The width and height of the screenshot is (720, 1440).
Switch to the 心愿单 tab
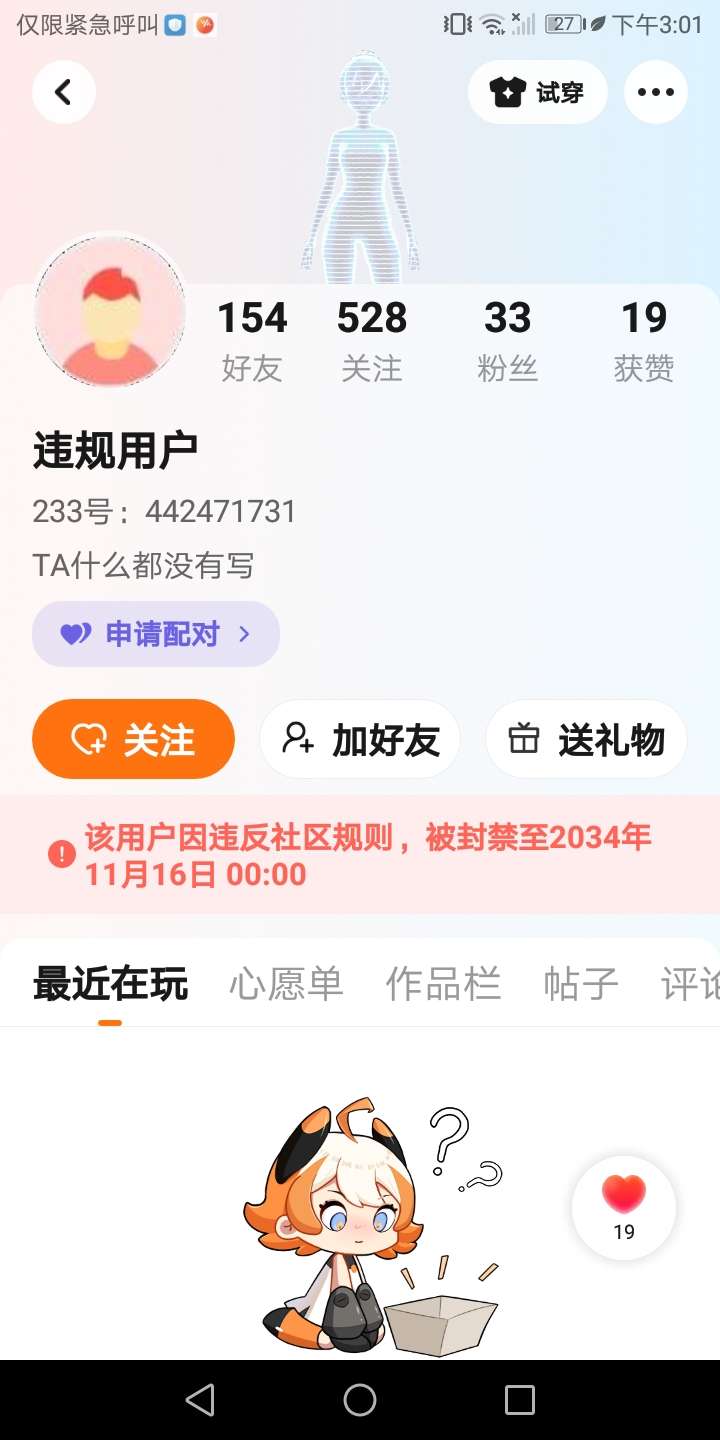(x=286, y=984)
